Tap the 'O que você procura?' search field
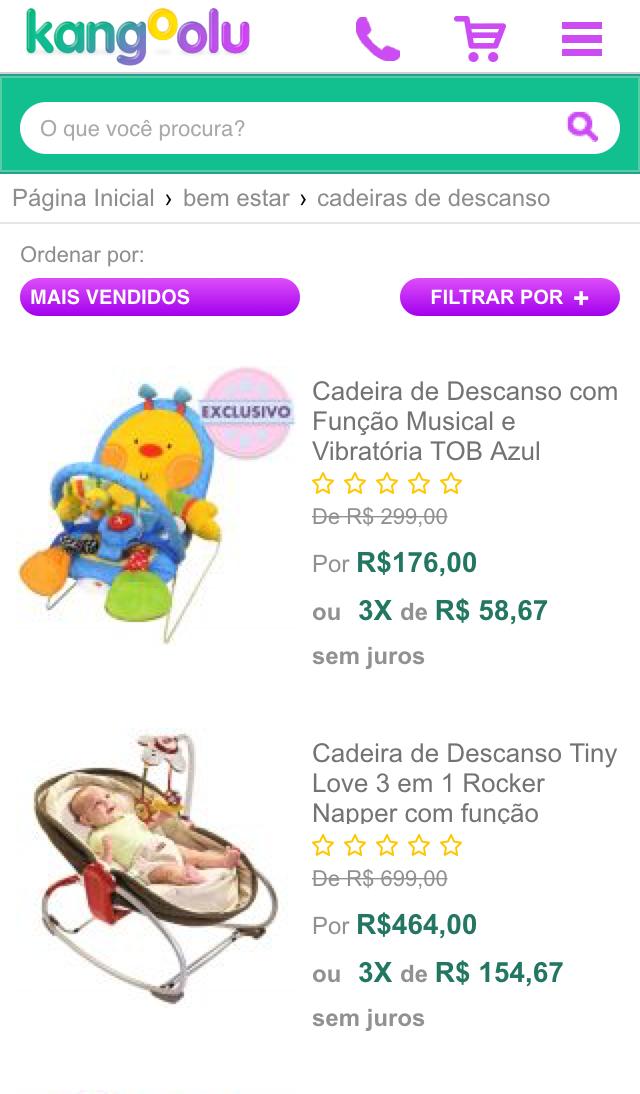Screen dimensions: 640x1094 tap(290, 128)
